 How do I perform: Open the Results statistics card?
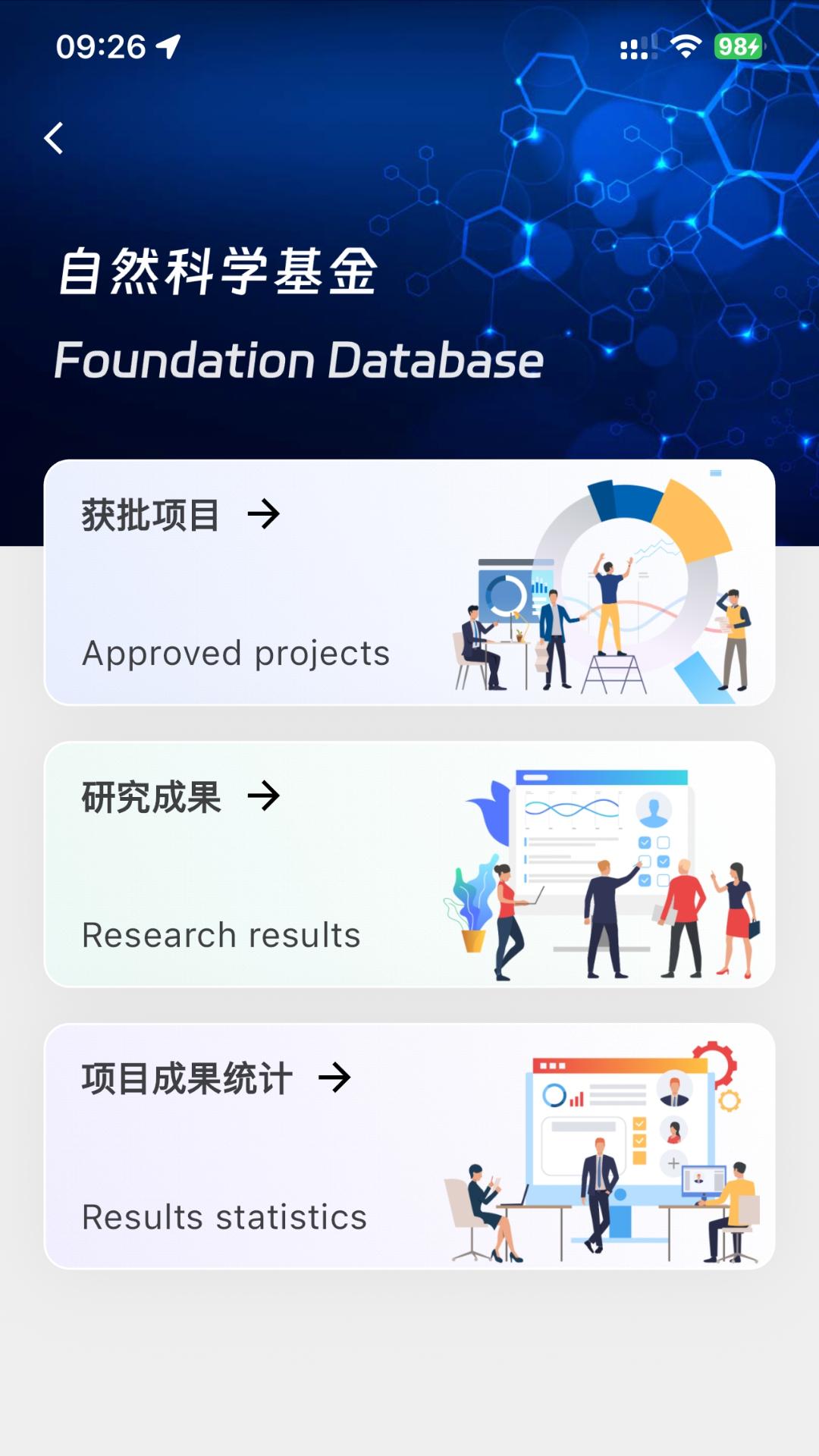pos(409,1145)
